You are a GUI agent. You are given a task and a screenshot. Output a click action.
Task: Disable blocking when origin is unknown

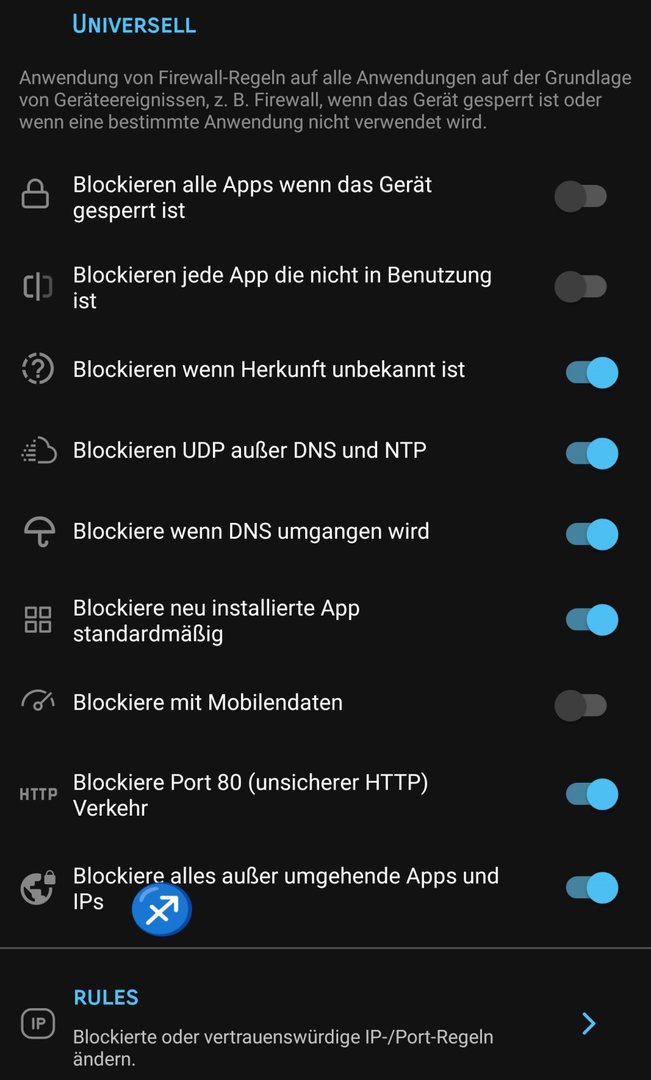(x=591, y=373)
